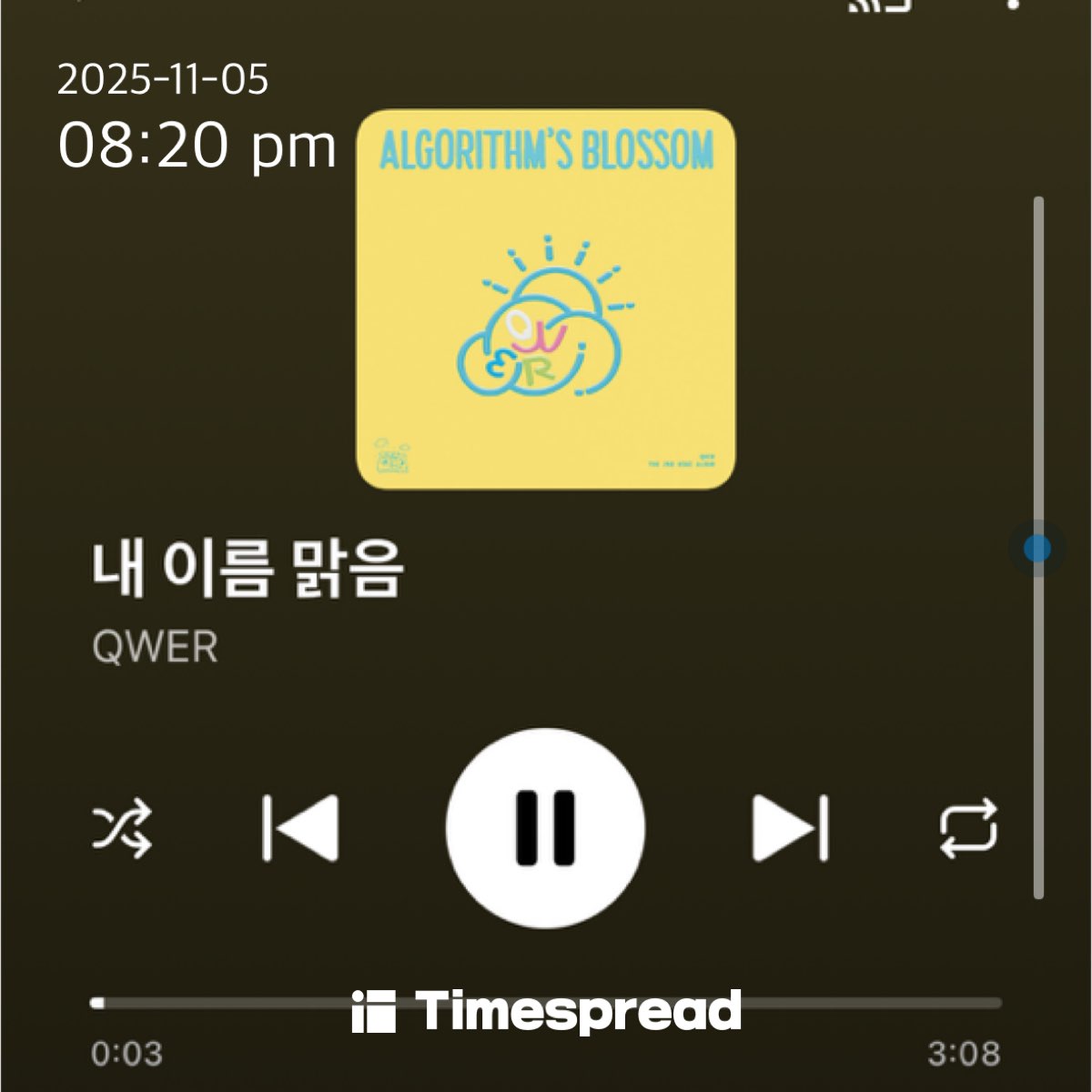Go back to the previous track

pyautogui.click(x=300, y=827)
